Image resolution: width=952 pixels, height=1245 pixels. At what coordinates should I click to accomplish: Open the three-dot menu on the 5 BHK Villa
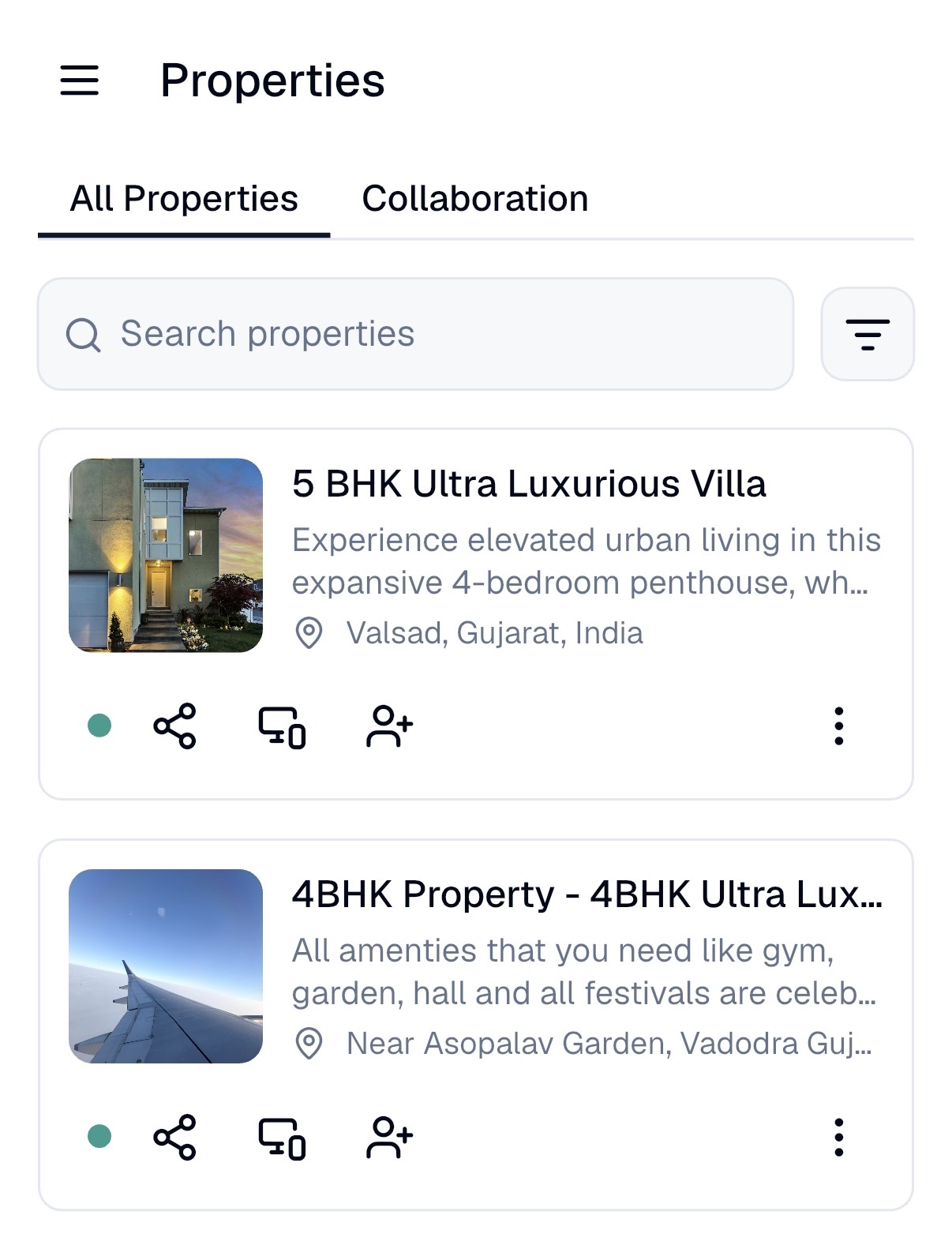click(838, 726)
